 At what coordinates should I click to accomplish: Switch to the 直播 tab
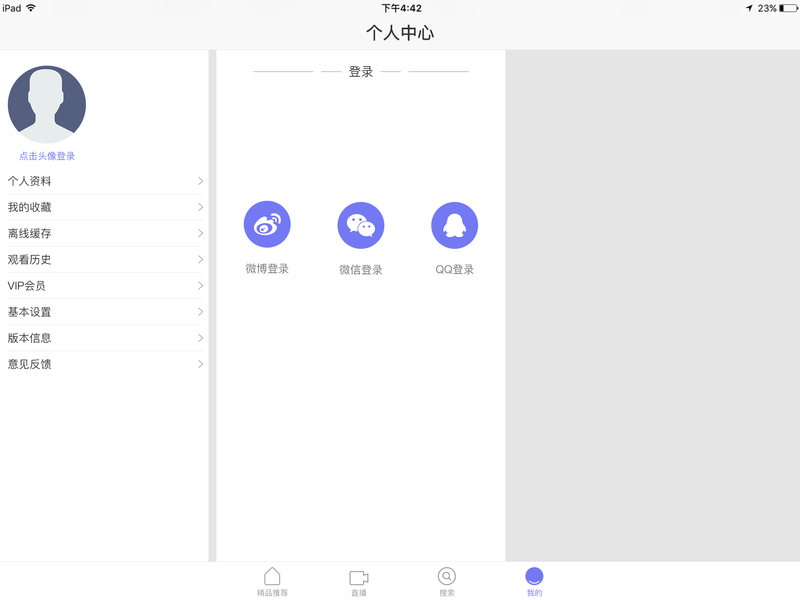coord(359,582)
